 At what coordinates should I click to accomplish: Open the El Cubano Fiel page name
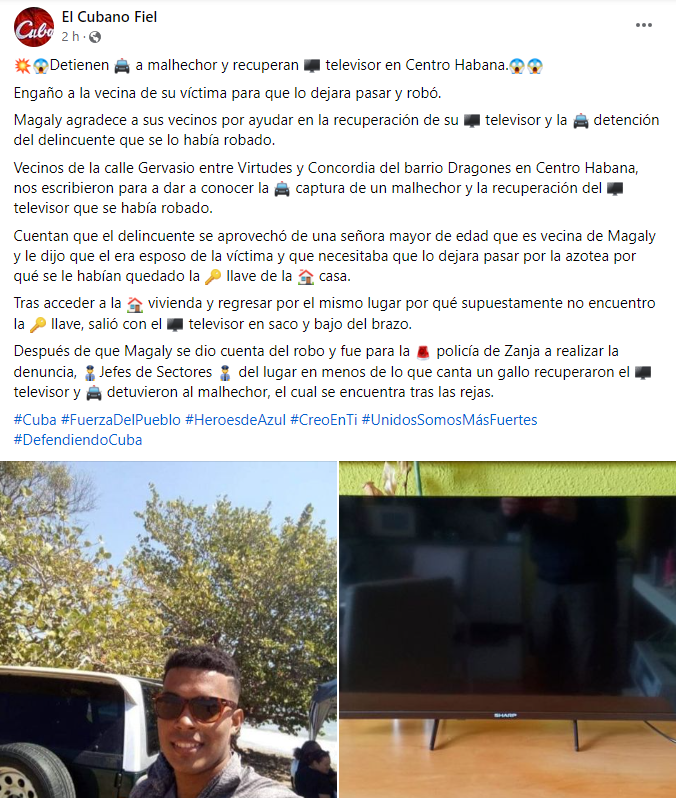pos(109,17)
